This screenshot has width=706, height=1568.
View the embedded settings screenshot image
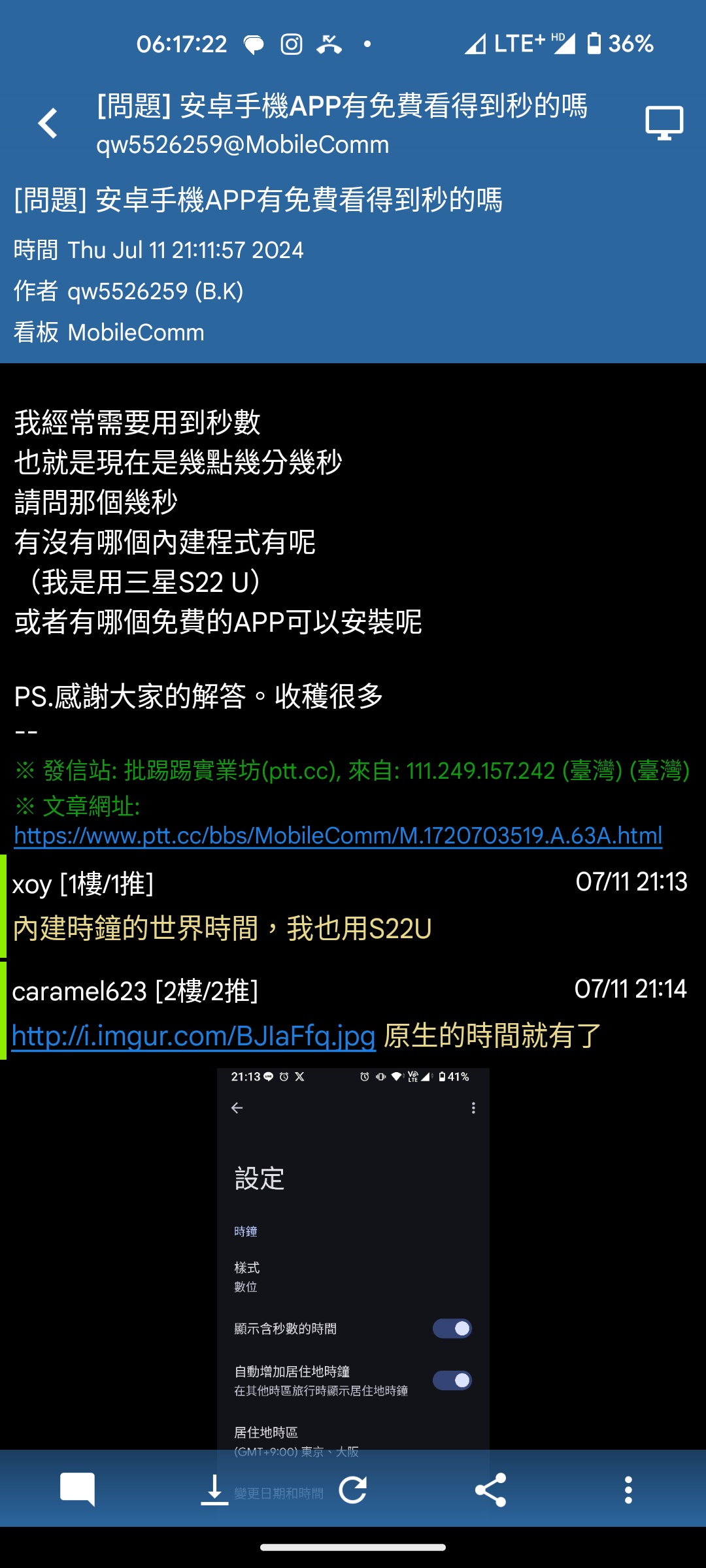coord(353,1254)
